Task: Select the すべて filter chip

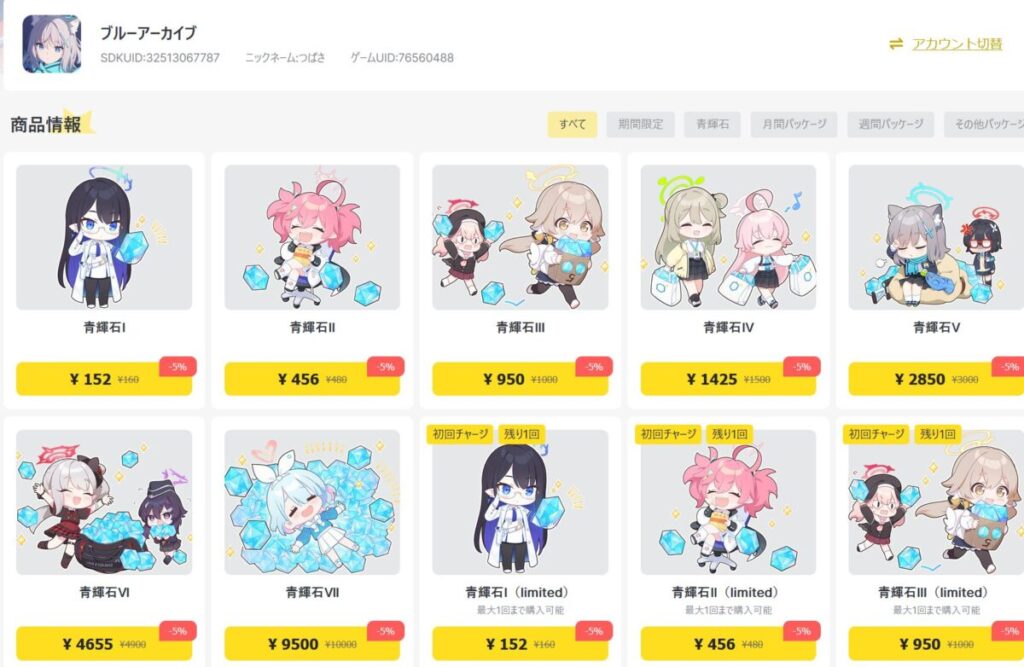Action: coord(572,125)
